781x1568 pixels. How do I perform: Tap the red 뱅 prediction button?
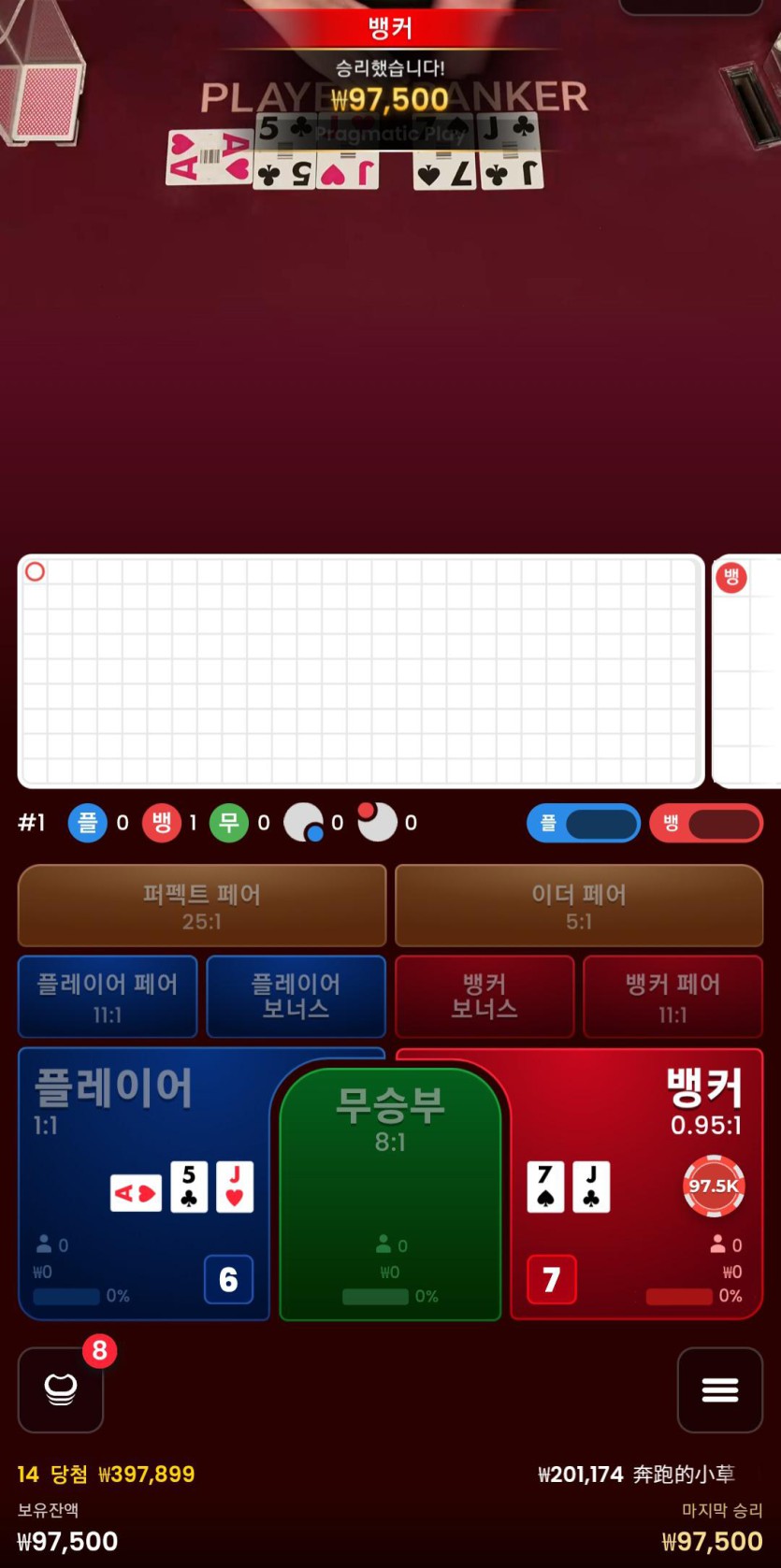(x=706, y=824)
